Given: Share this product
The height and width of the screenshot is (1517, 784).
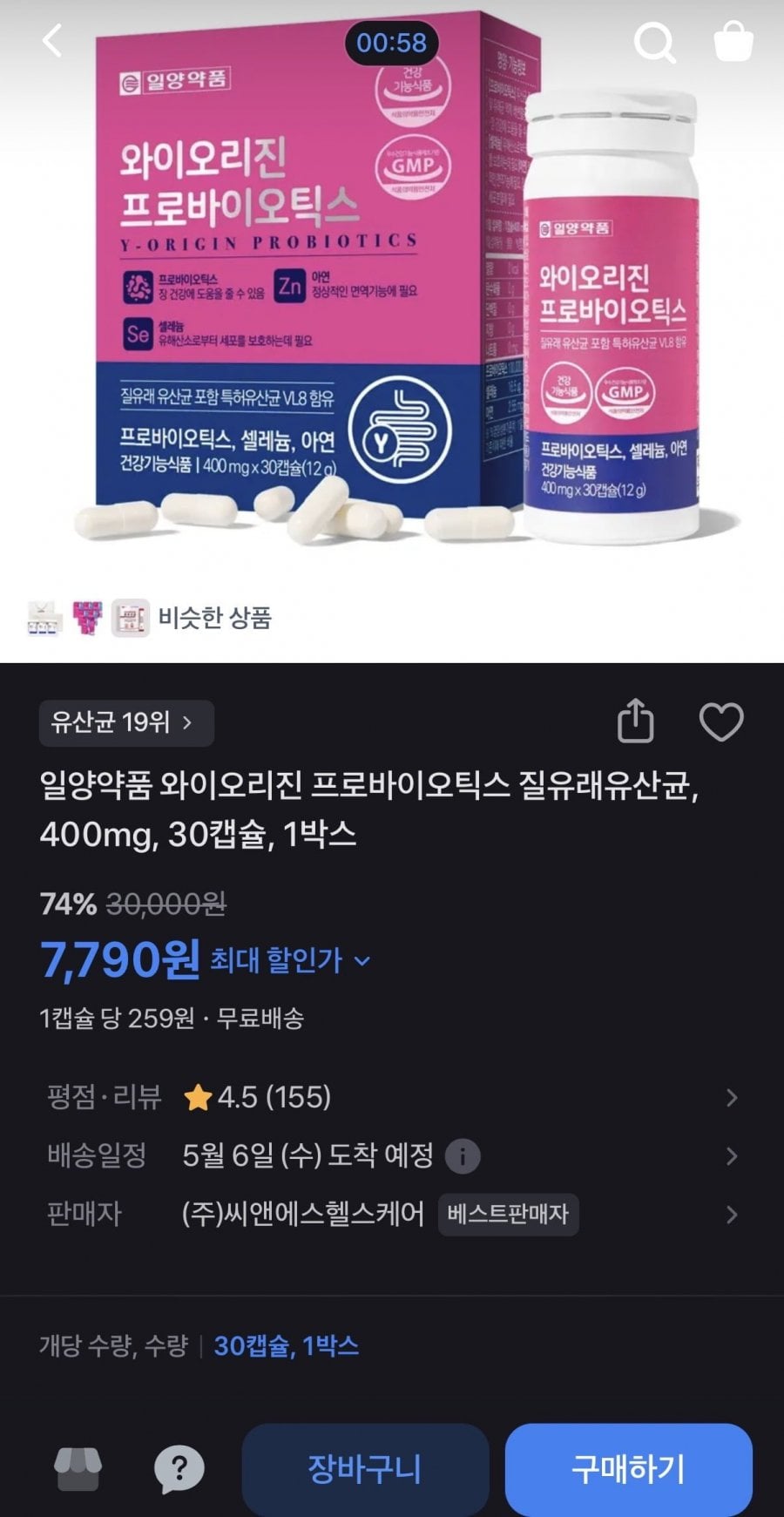Looking at the screenshot, I should 635,721.
